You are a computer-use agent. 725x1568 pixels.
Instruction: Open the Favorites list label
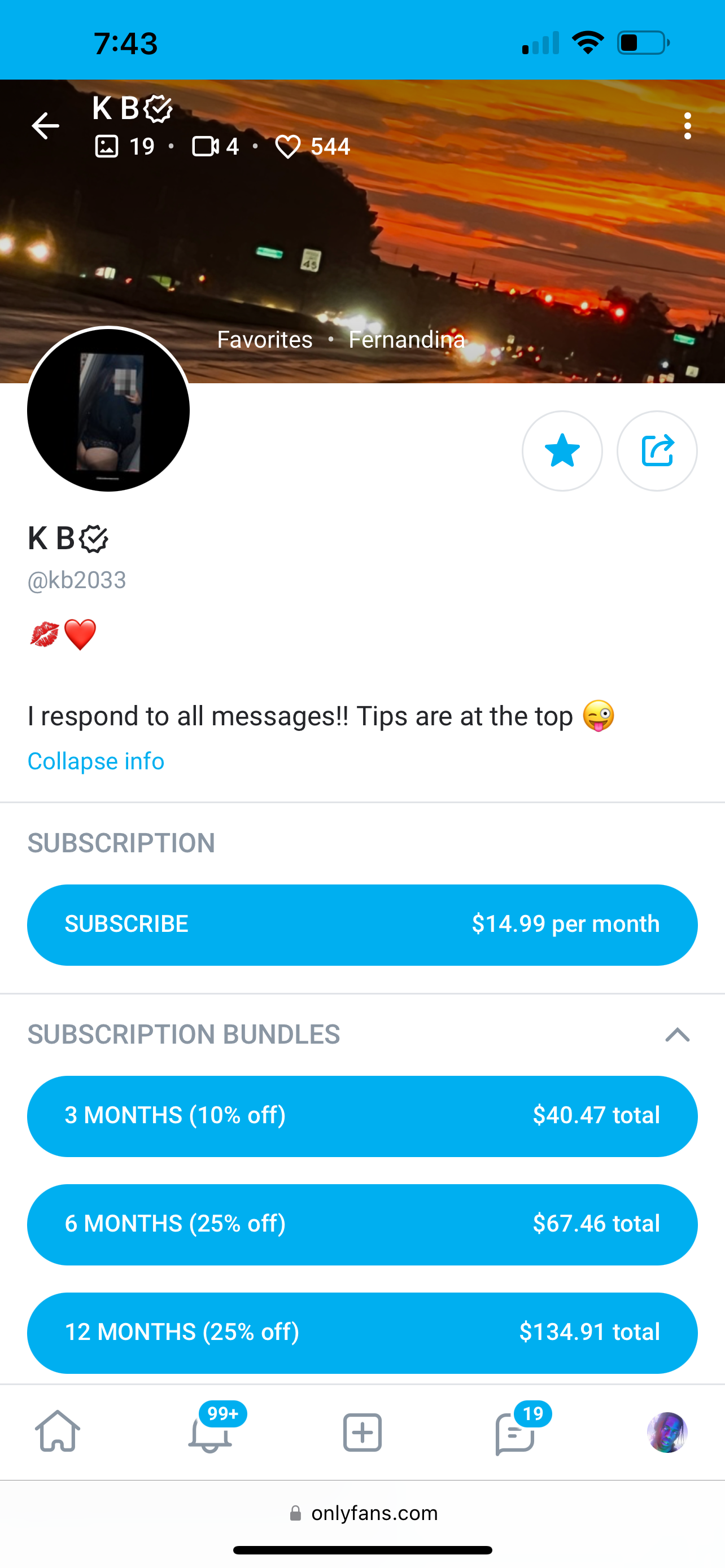coord(265,340)
